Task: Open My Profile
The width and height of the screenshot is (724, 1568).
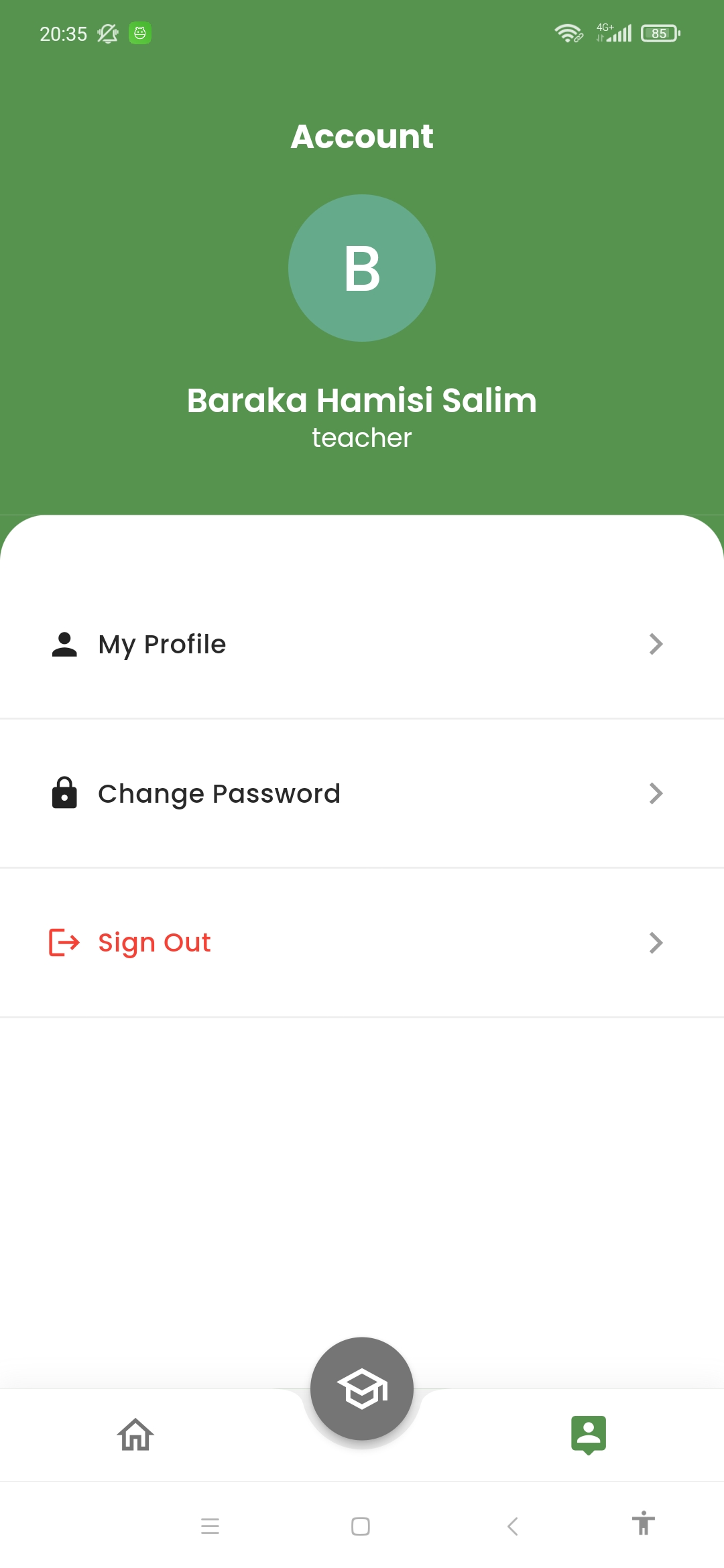Action: 362,644
